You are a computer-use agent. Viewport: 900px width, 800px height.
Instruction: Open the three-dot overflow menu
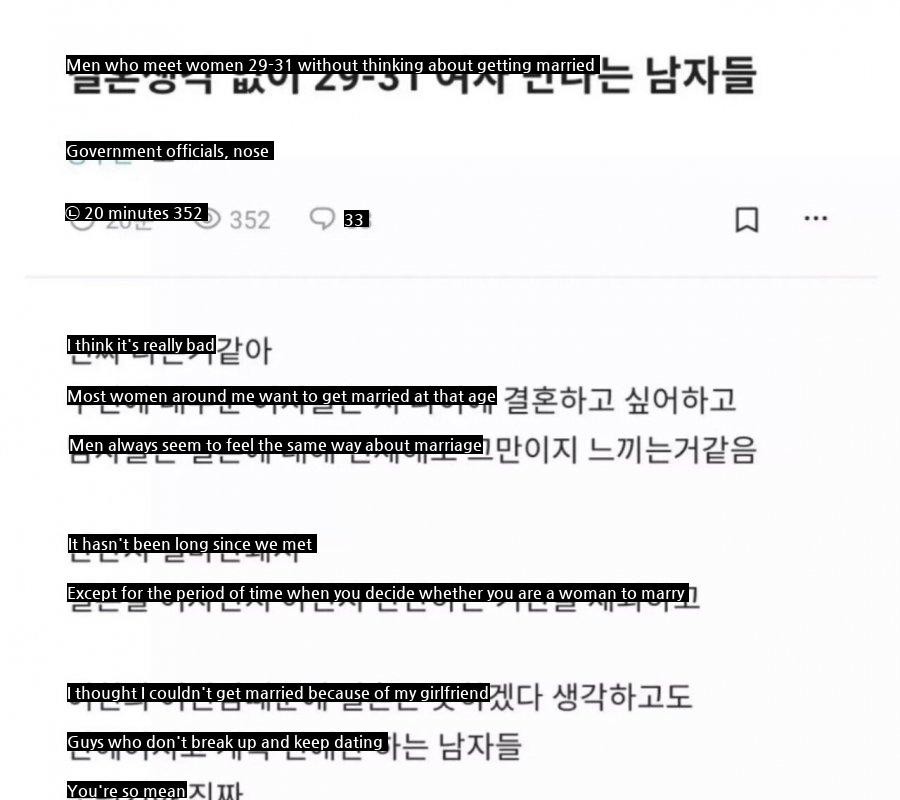816,218
